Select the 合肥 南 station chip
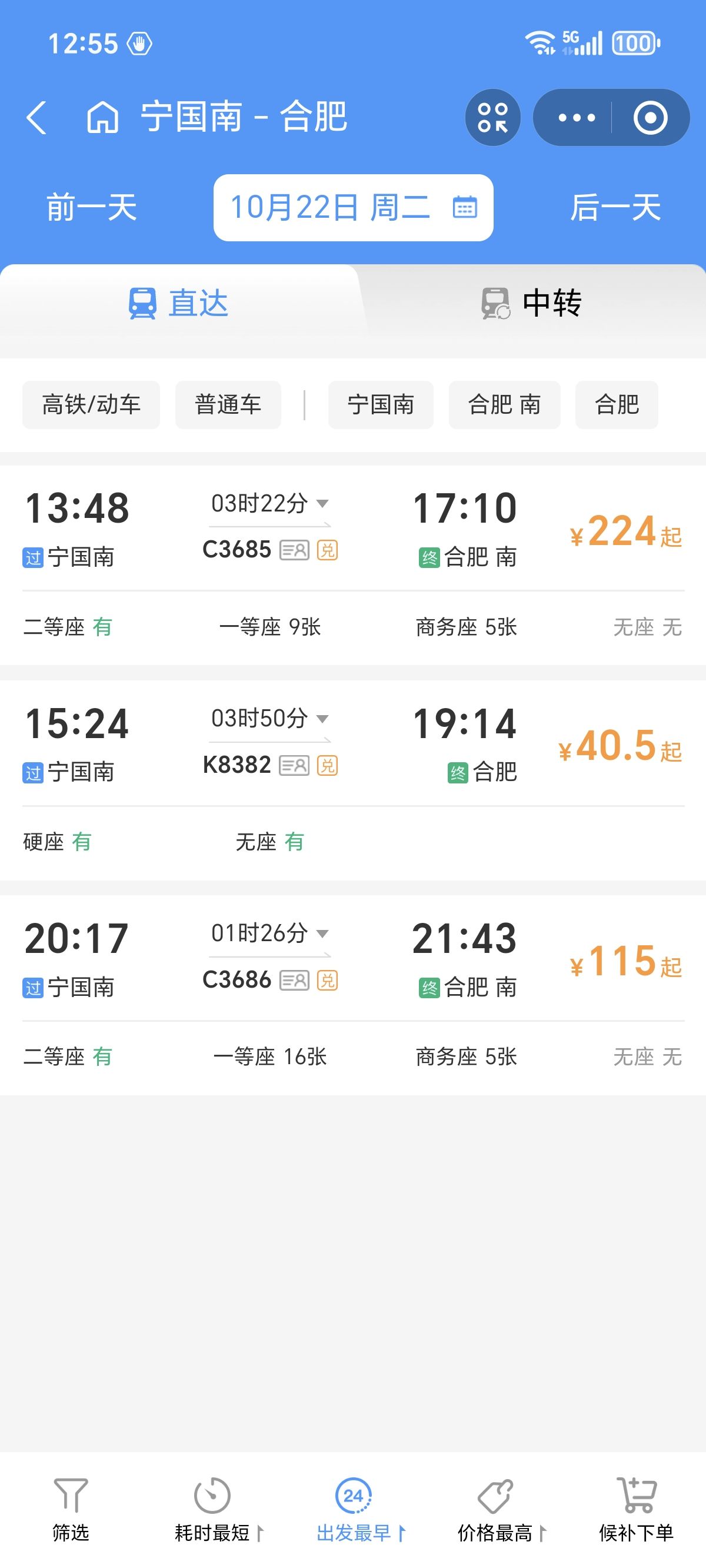706x1568 pixels. [505, 405]
